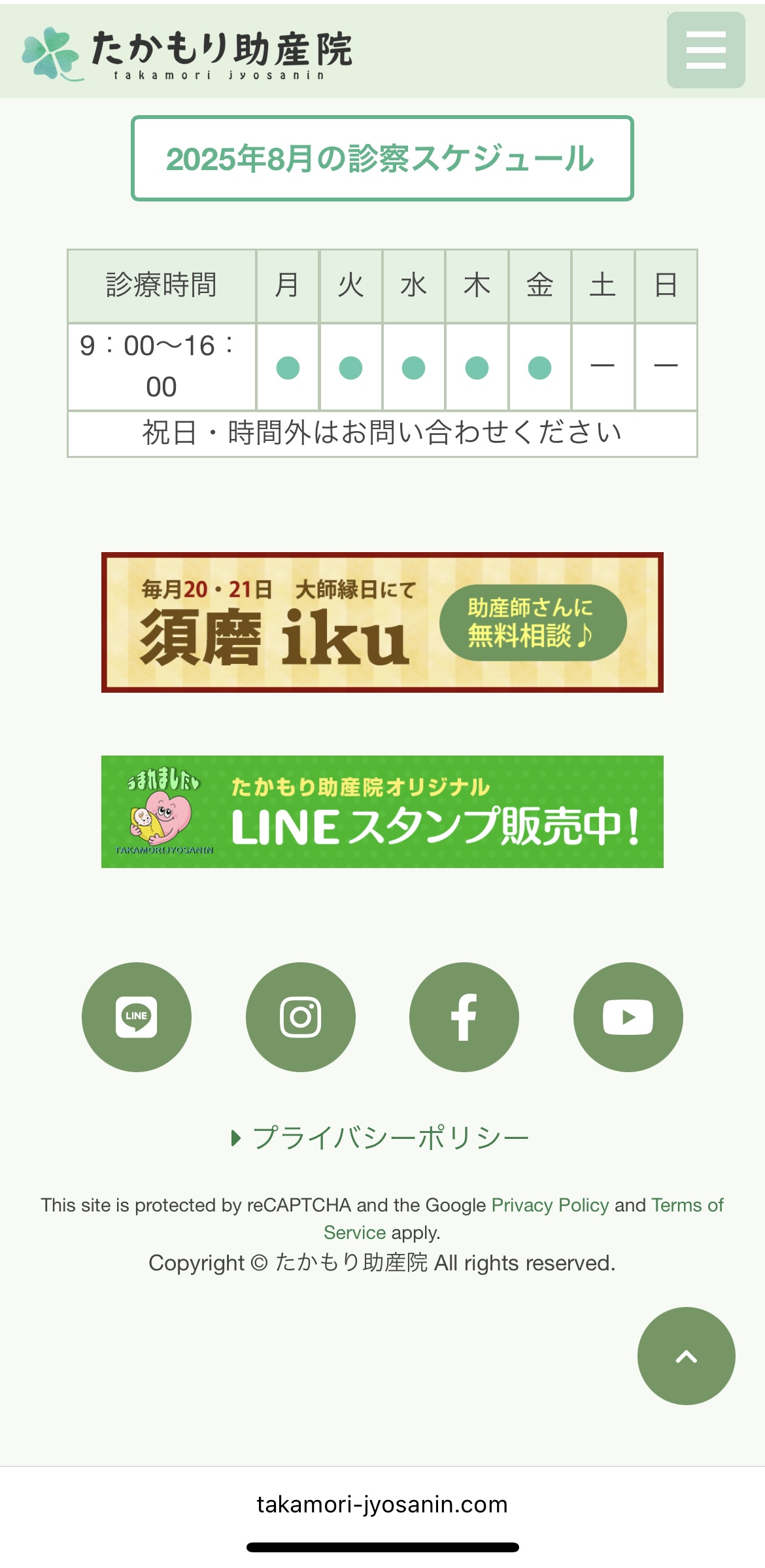
Task: Tap the たかもり助産院 logo to go home
Action: pyautogui.click(x=188, y=54)
